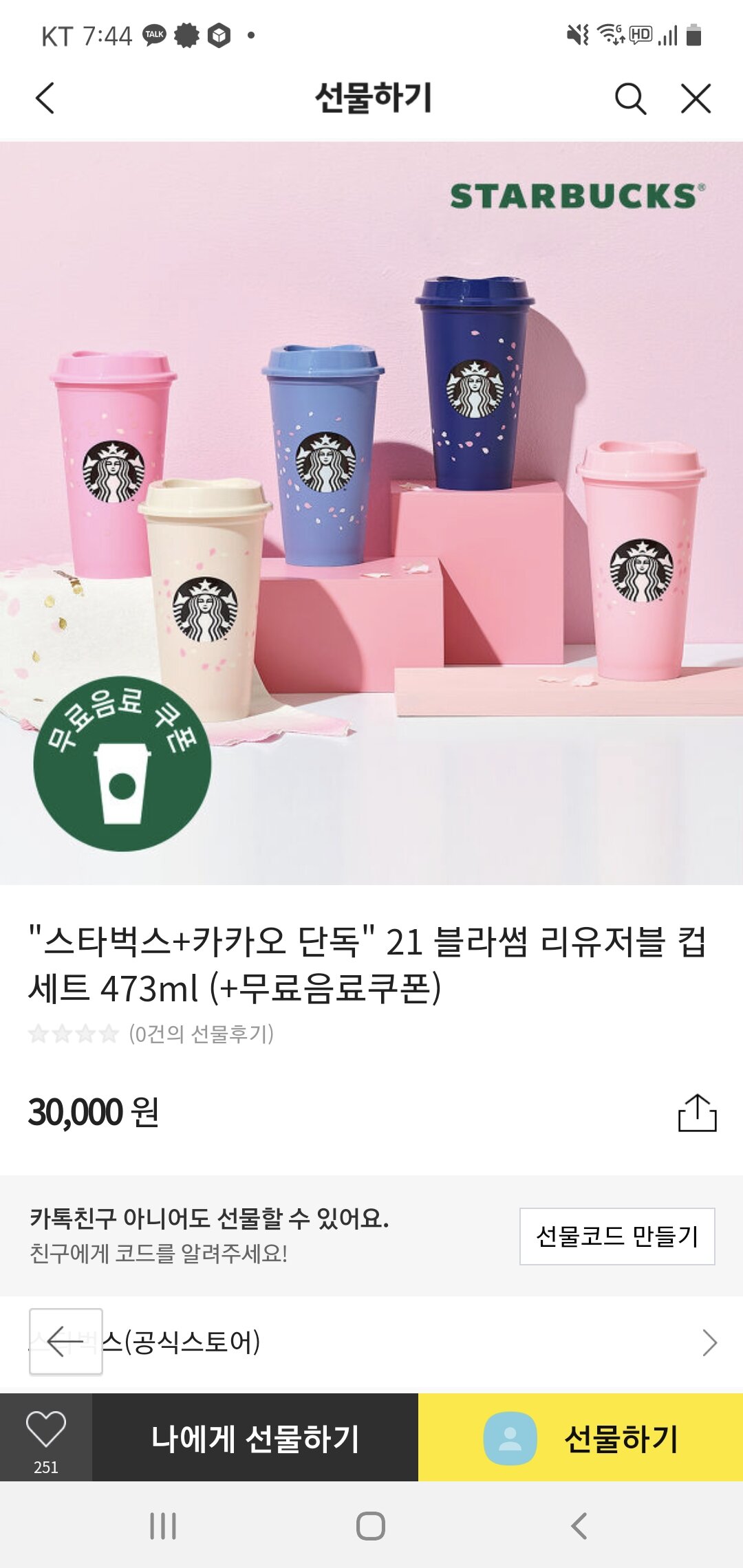The image size is (743, 1568).
Task: Close the gift page with X
Action: 696,99
